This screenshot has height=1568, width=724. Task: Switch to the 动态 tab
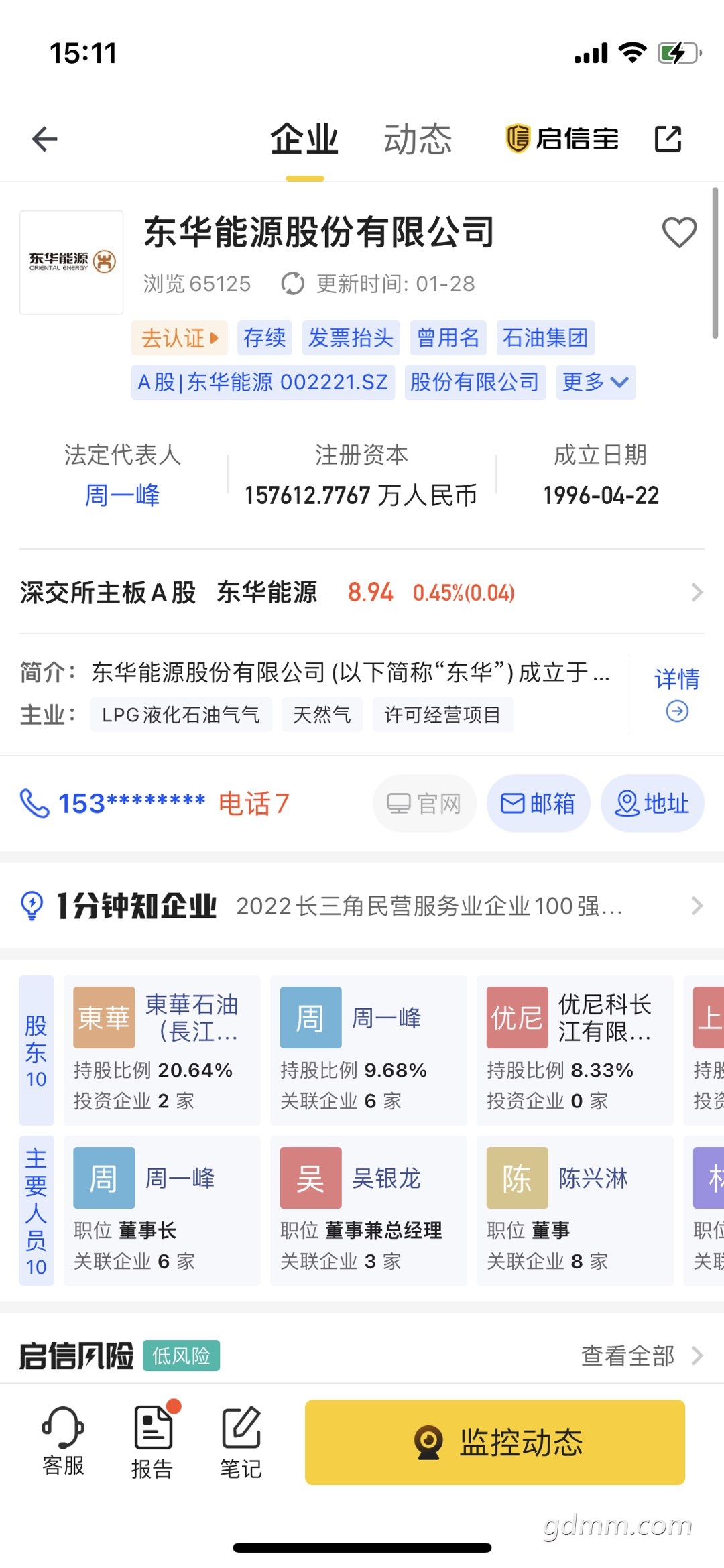(417, 139)
